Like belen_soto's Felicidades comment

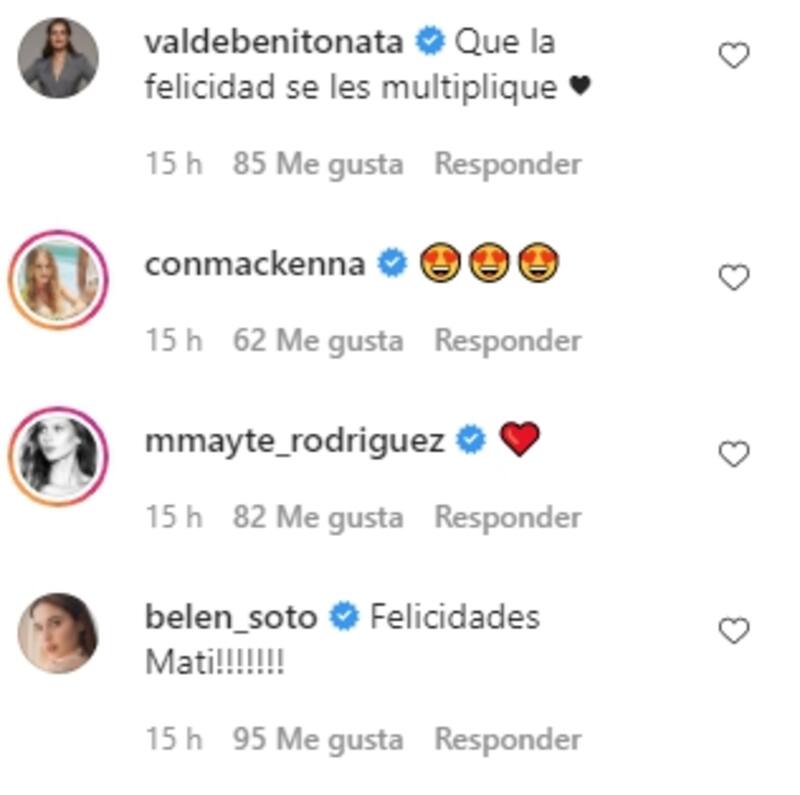(x=734, y=631)
